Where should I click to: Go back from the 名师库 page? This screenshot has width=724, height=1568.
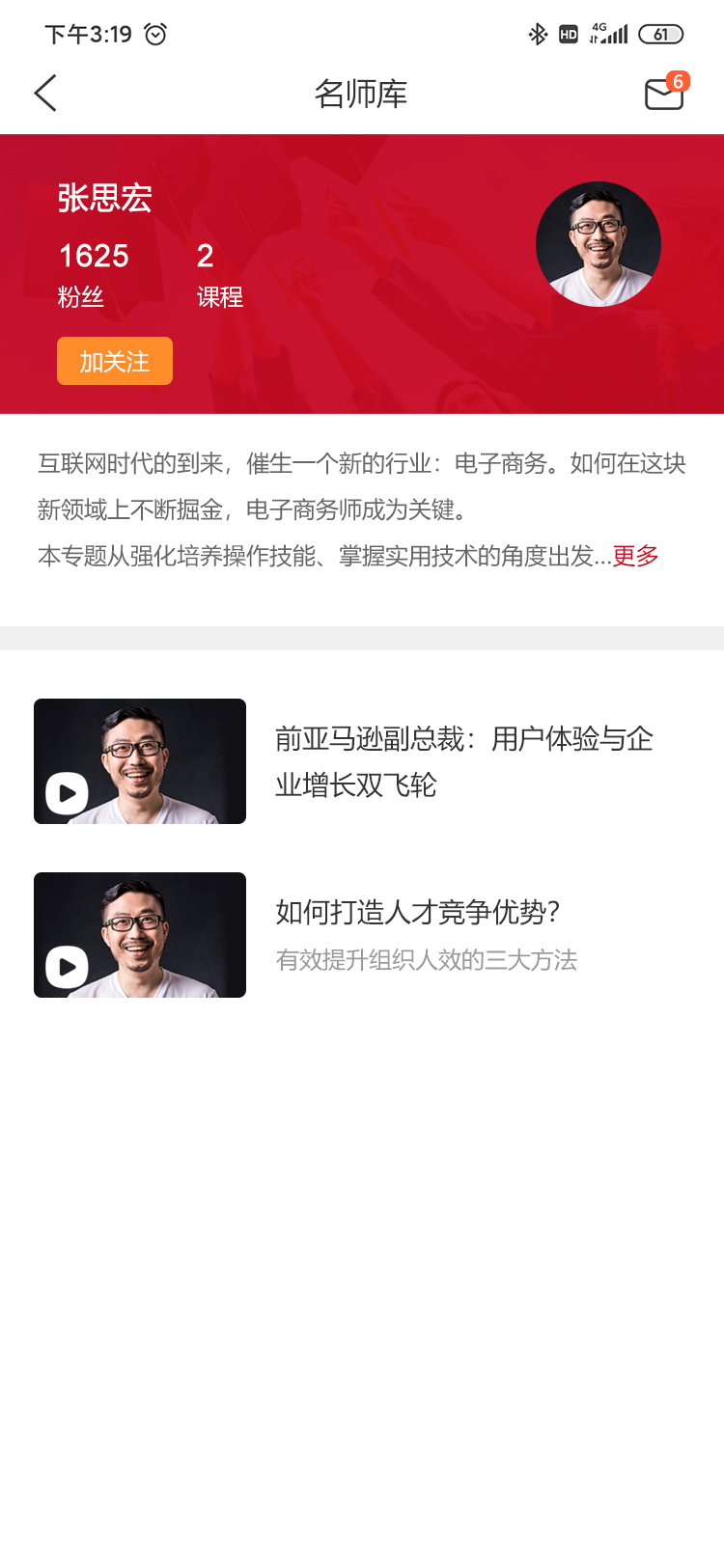pos(45,94)
